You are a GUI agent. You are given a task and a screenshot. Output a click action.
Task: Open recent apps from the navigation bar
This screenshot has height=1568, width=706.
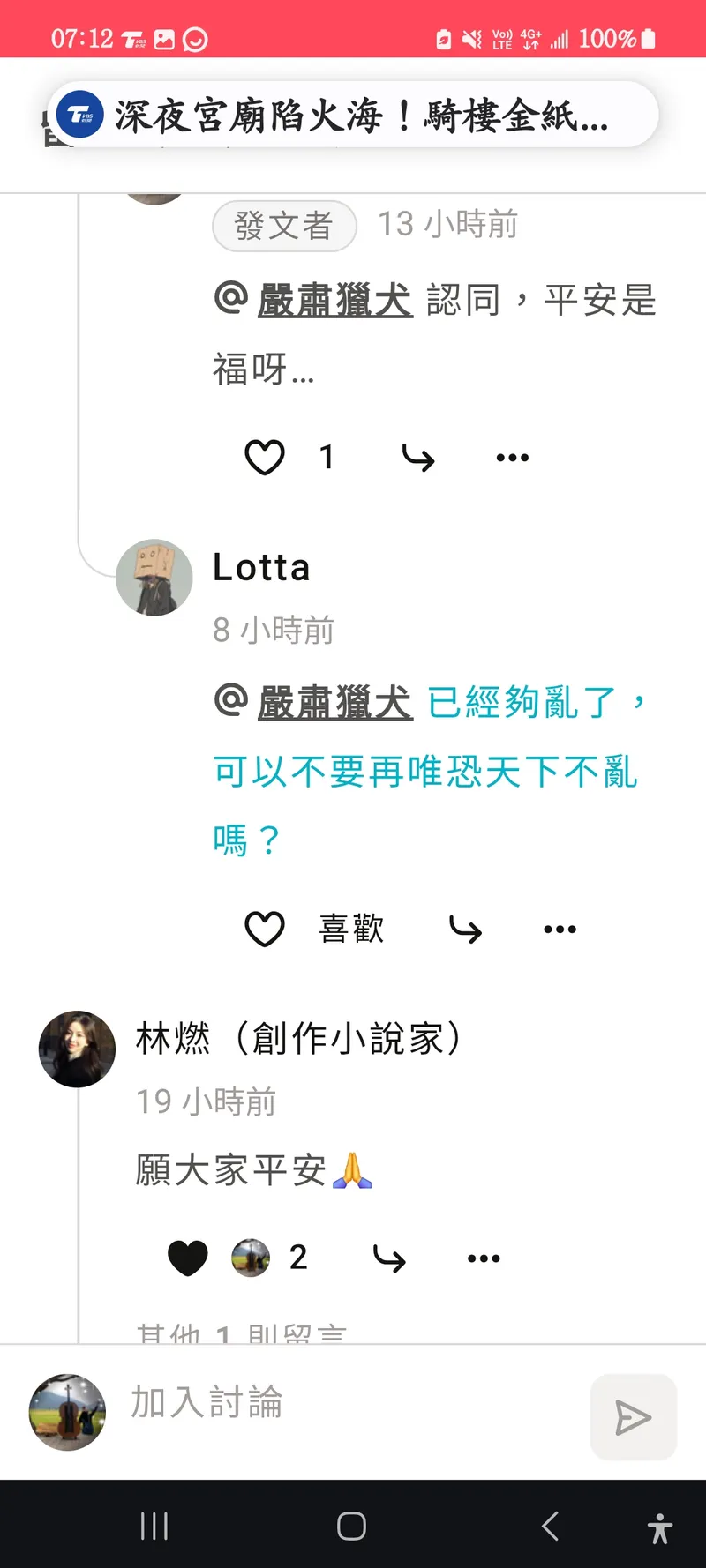pos(154,1526)
